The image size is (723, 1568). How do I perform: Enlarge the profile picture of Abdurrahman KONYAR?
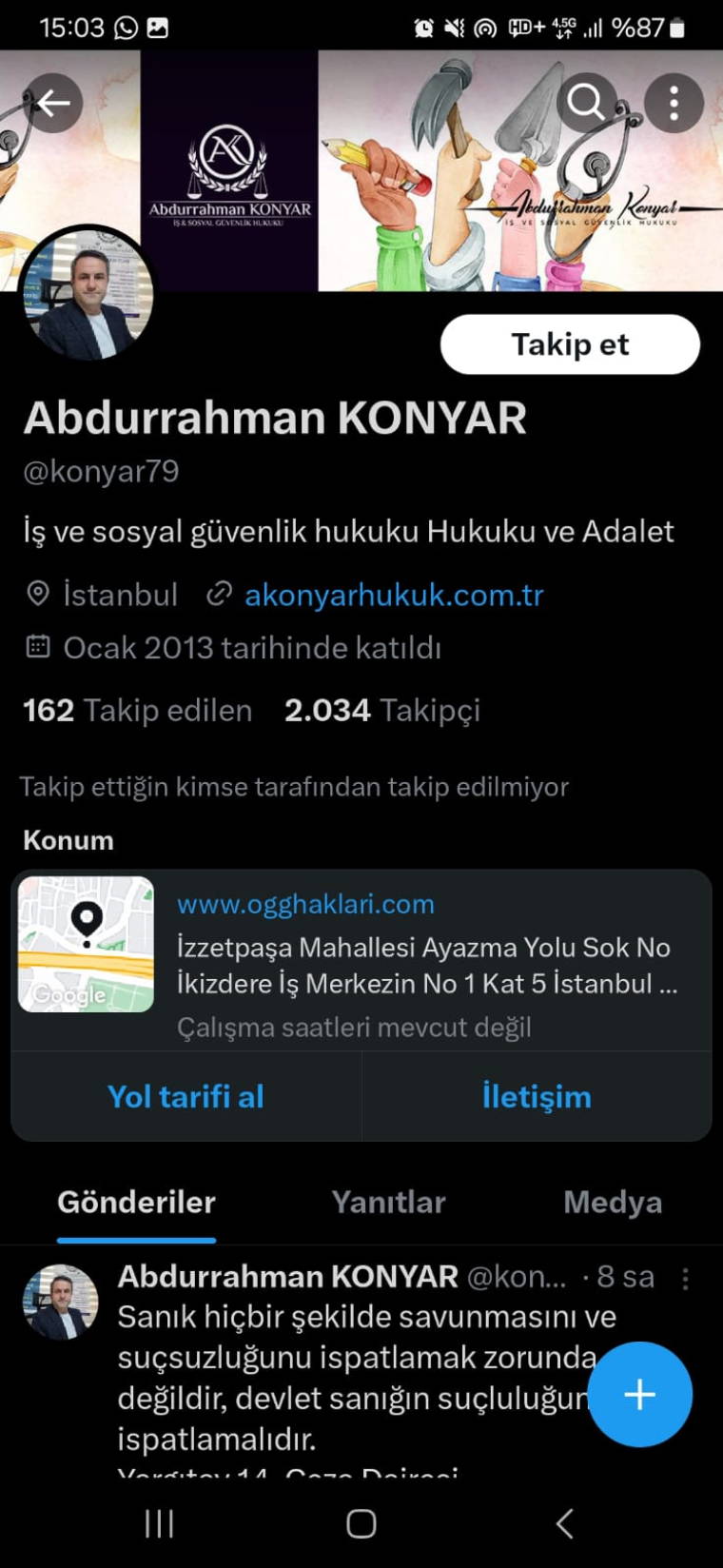point(88,295)
